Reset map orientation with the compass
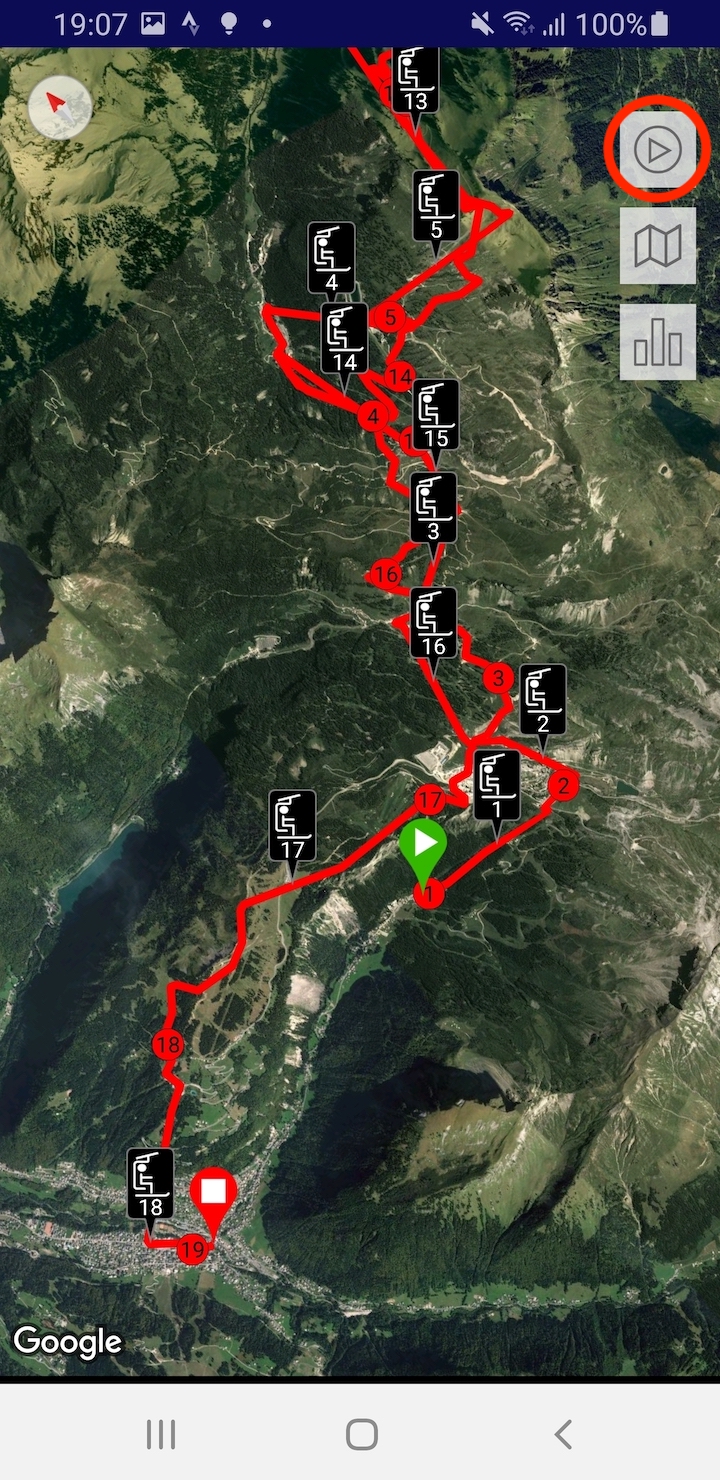 pos(60,106)
